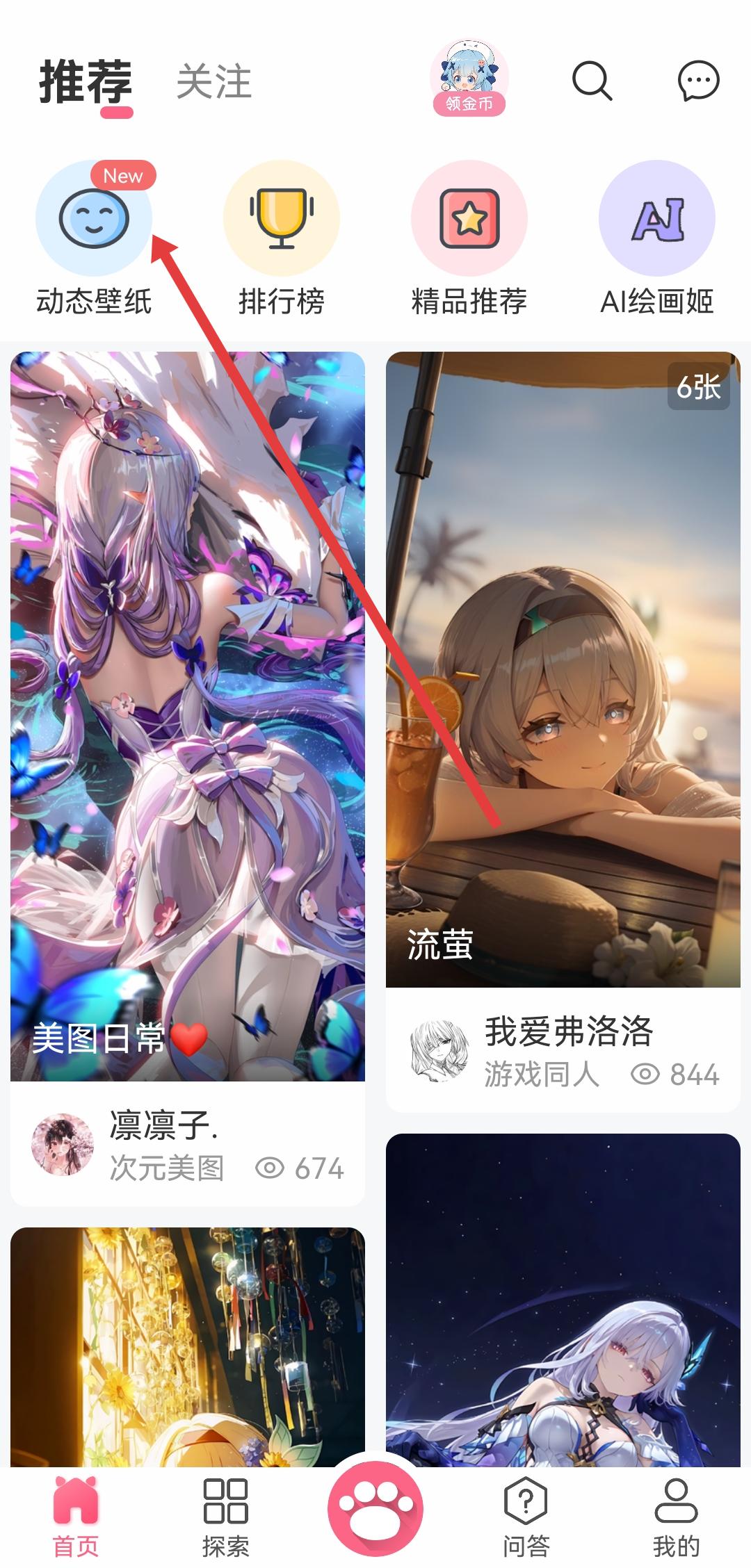751x1568 pixels.
Task: Go to the 探索 tab
Action: 225,1517
